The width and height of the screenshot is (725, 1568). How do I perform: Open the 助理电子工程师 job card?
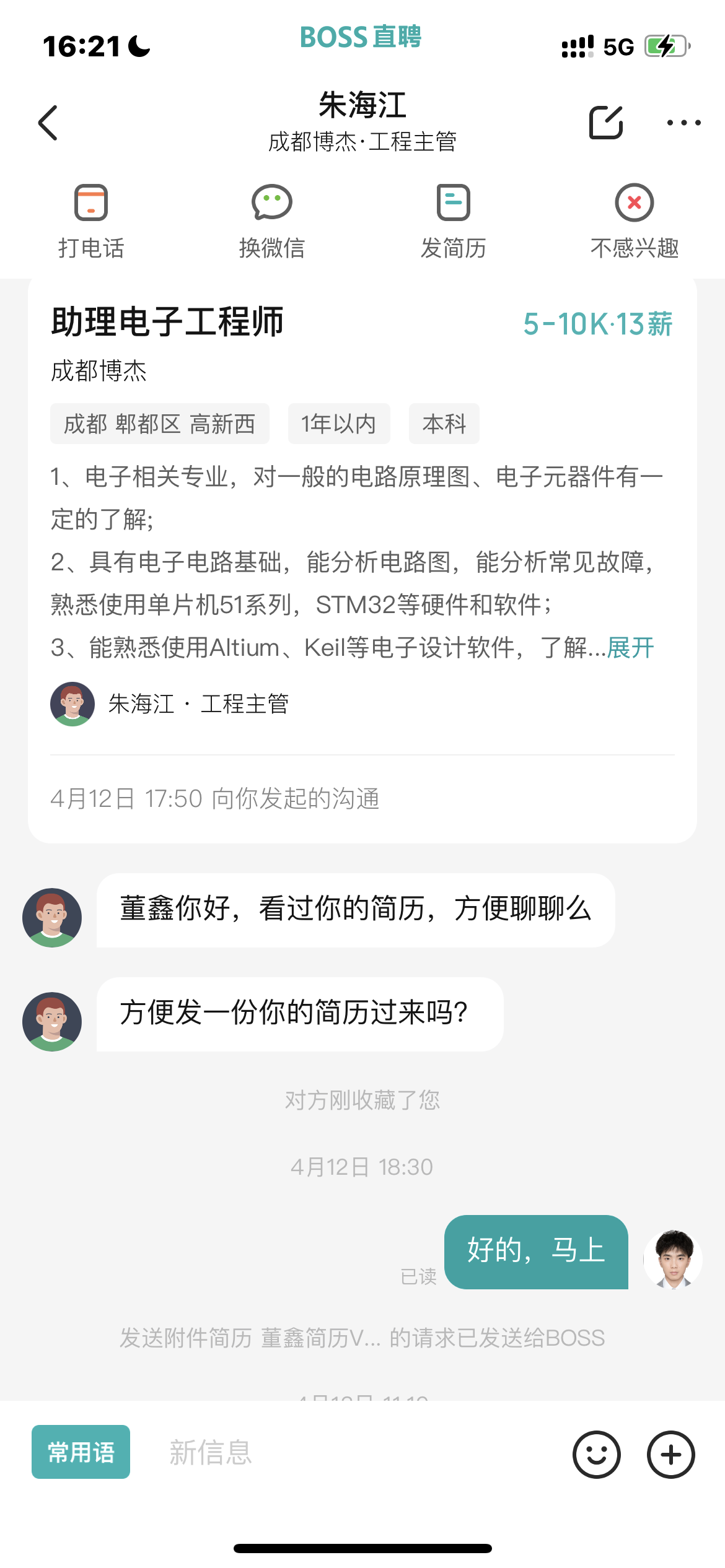[167, 323]
